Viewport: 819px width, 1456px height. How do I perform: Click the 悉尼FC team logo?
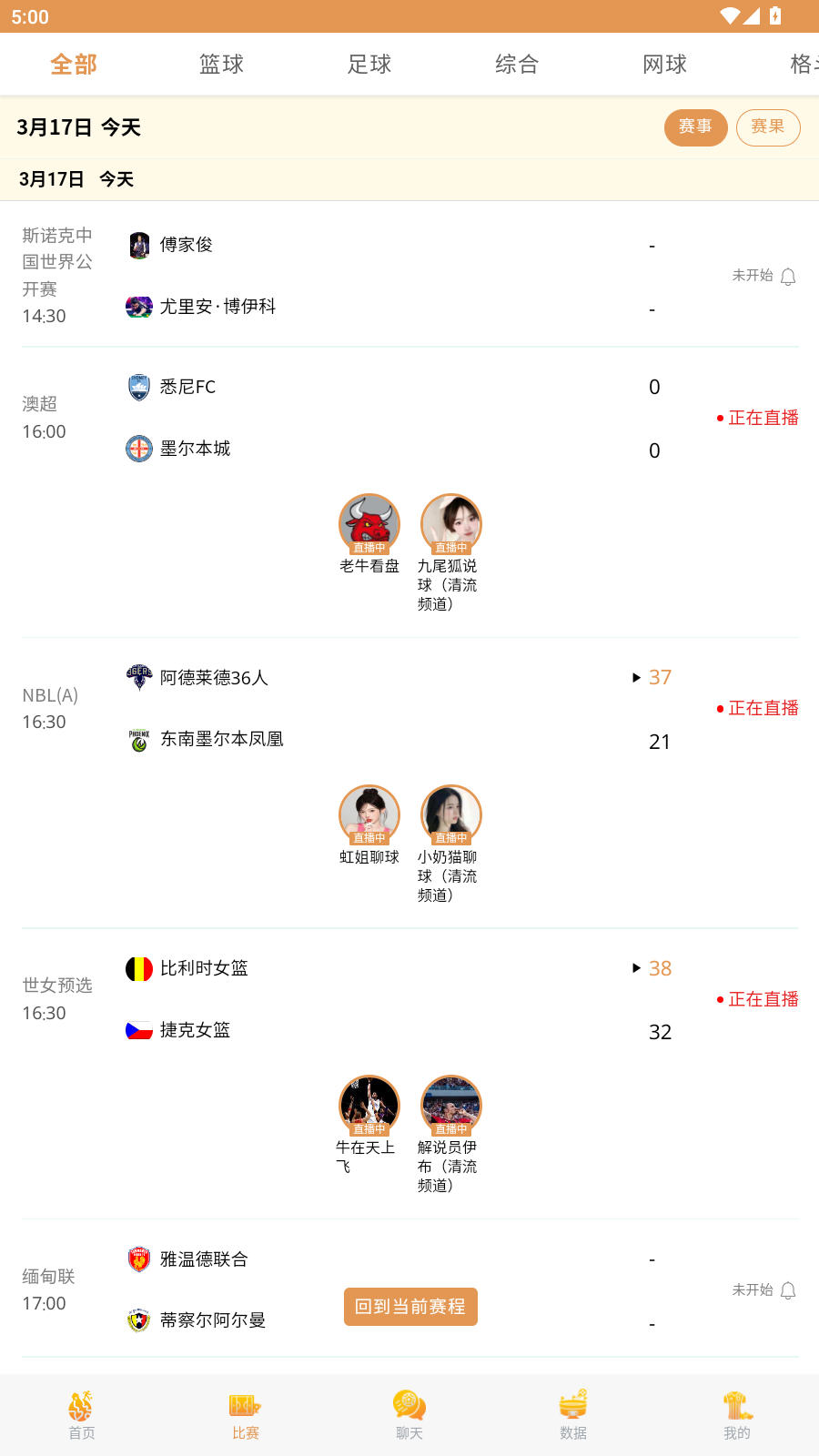(138, 386)
